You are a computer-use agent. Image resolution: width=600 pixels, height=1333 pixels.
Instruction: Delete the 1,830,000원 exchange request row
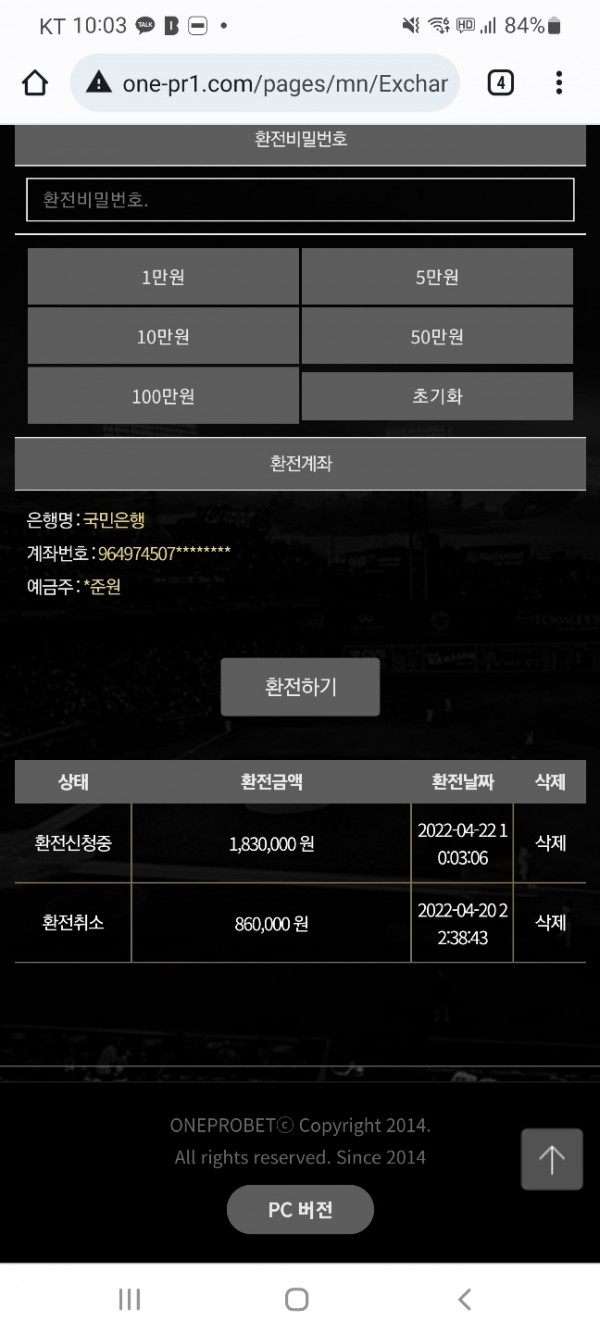550,843
